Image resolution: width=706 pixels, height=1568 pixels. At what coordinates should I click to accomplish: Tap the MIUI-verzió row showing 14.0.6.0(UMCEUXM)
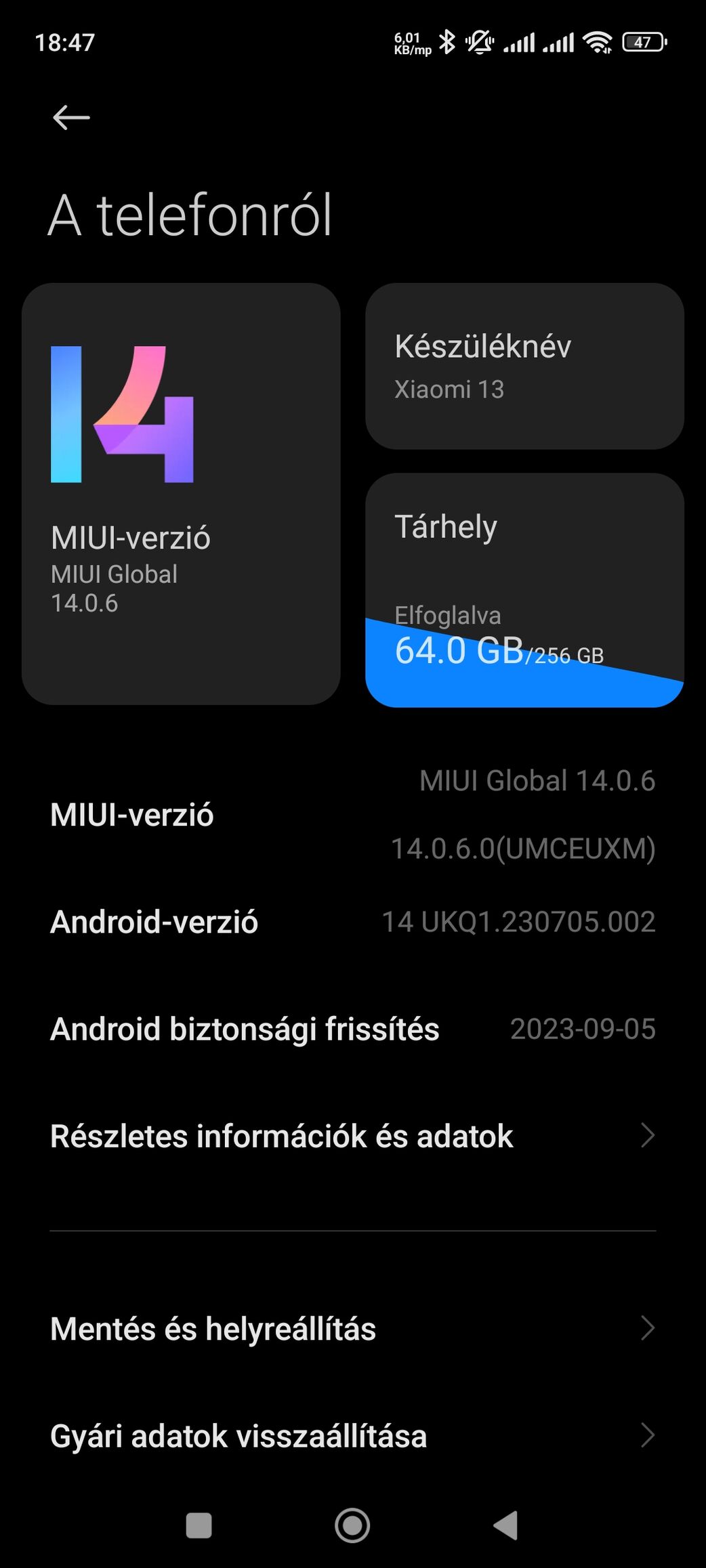[x=353, y=814]
